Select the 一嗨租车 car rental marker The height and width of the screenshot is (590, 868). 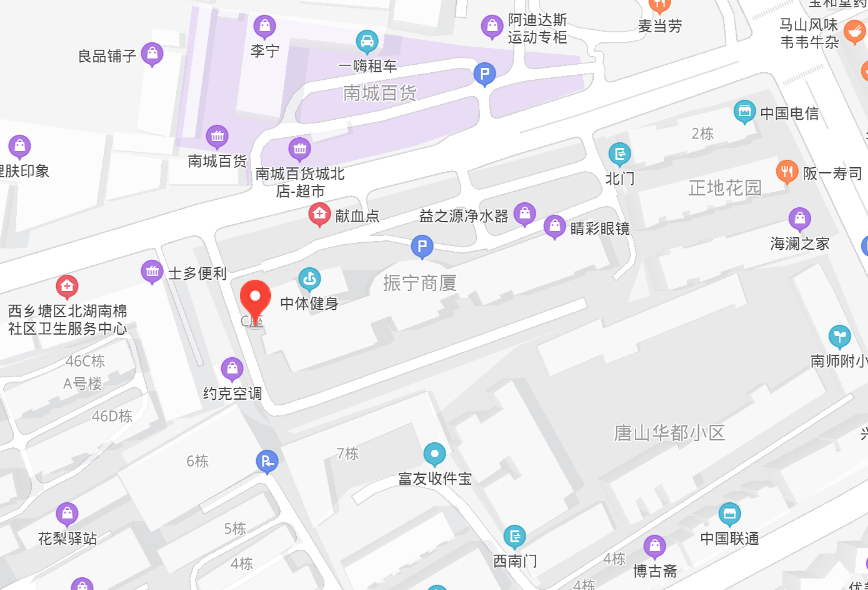click(x=367, y=42)
